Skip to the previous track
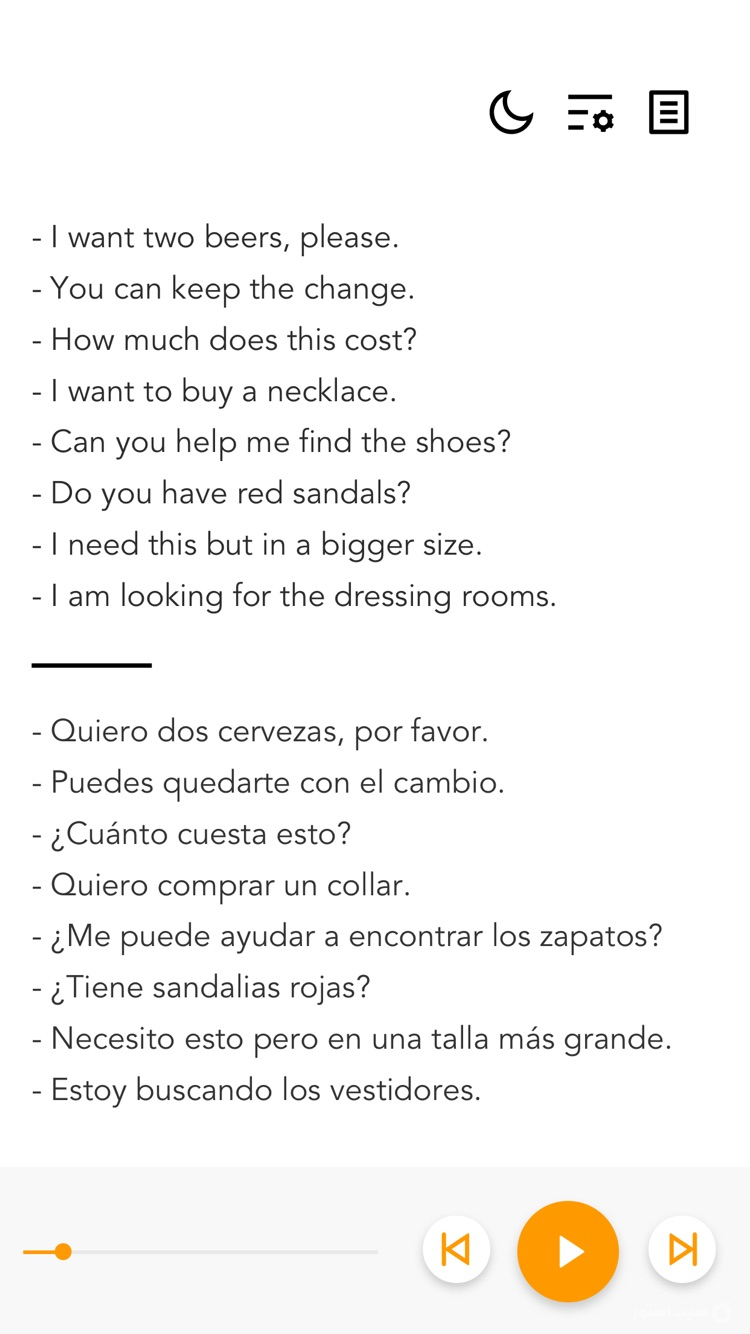The height and width of the screenshot is (1334, 750). tap(456, 1250)
